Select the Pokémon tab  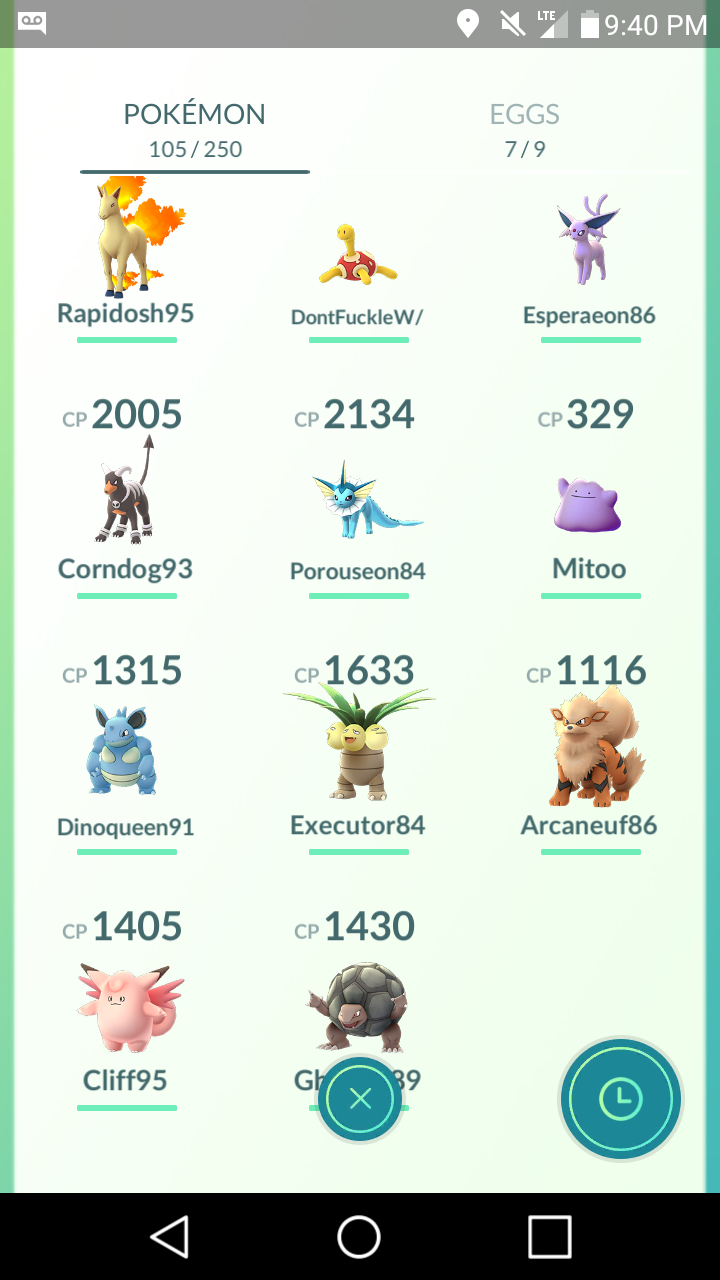point(195,130)
